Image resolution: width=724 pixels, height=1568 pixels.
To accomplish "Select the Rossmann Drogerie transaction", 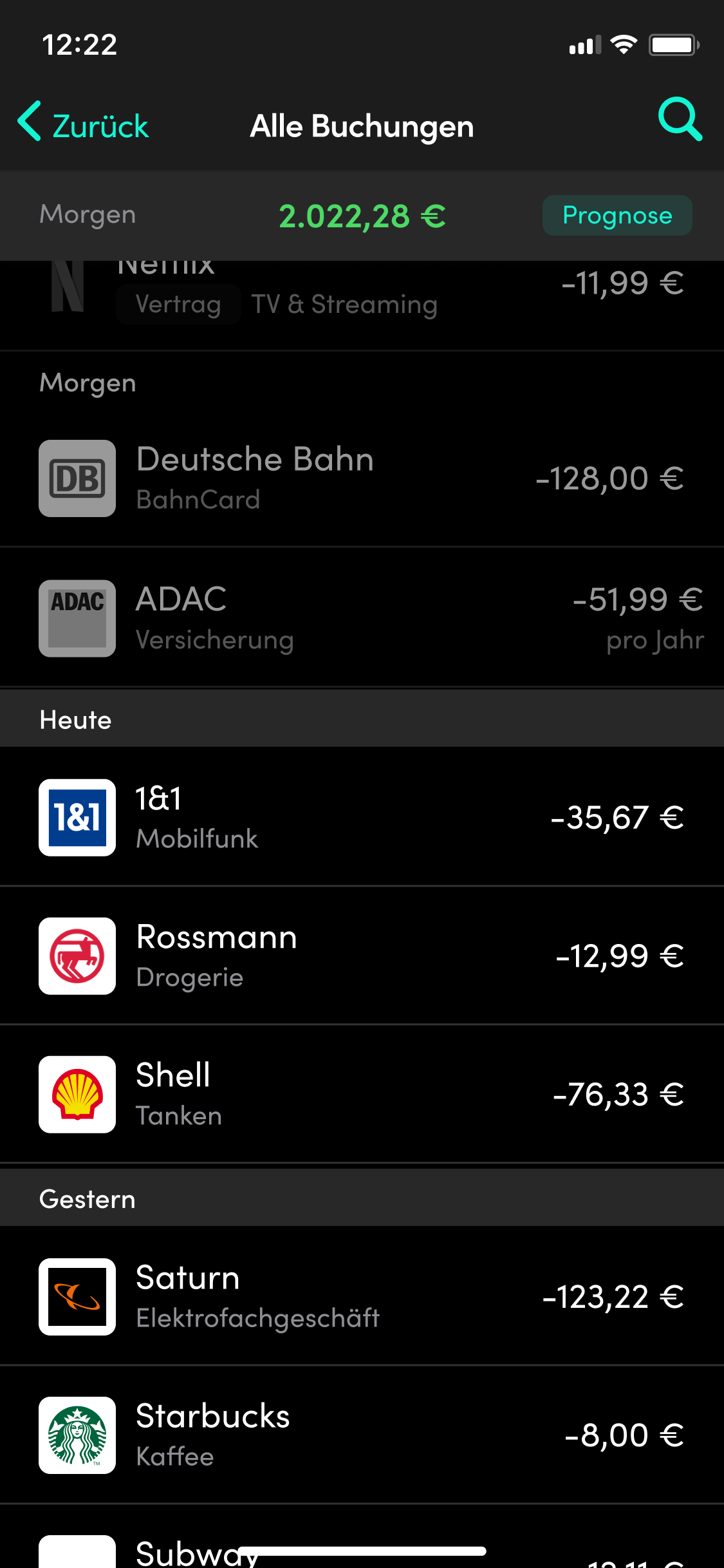I will coord(362,956).
